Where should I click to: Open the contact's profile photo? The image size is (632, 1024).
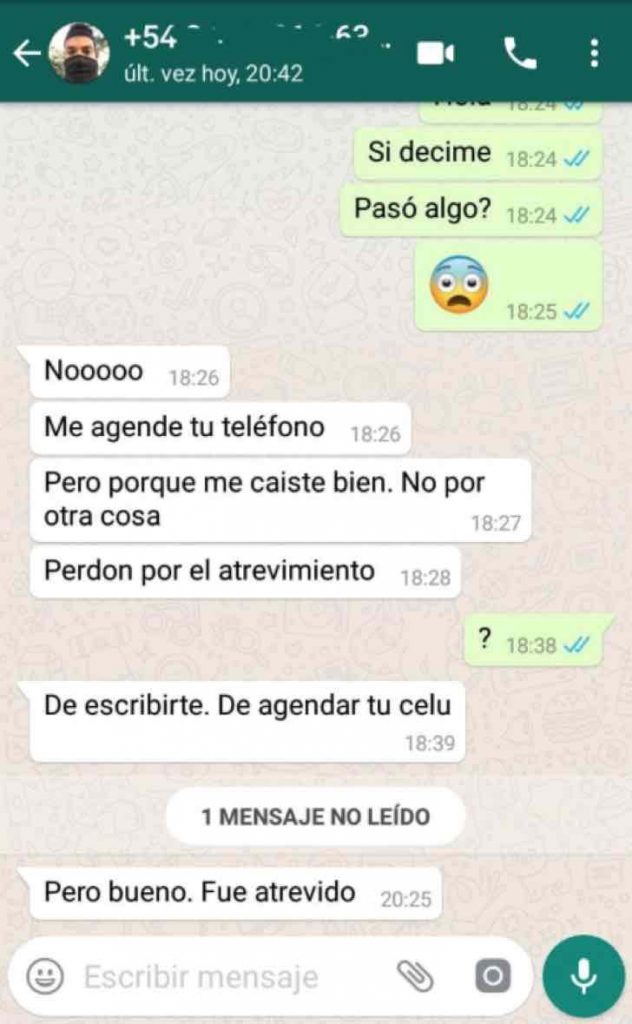(x=79, y=53)
